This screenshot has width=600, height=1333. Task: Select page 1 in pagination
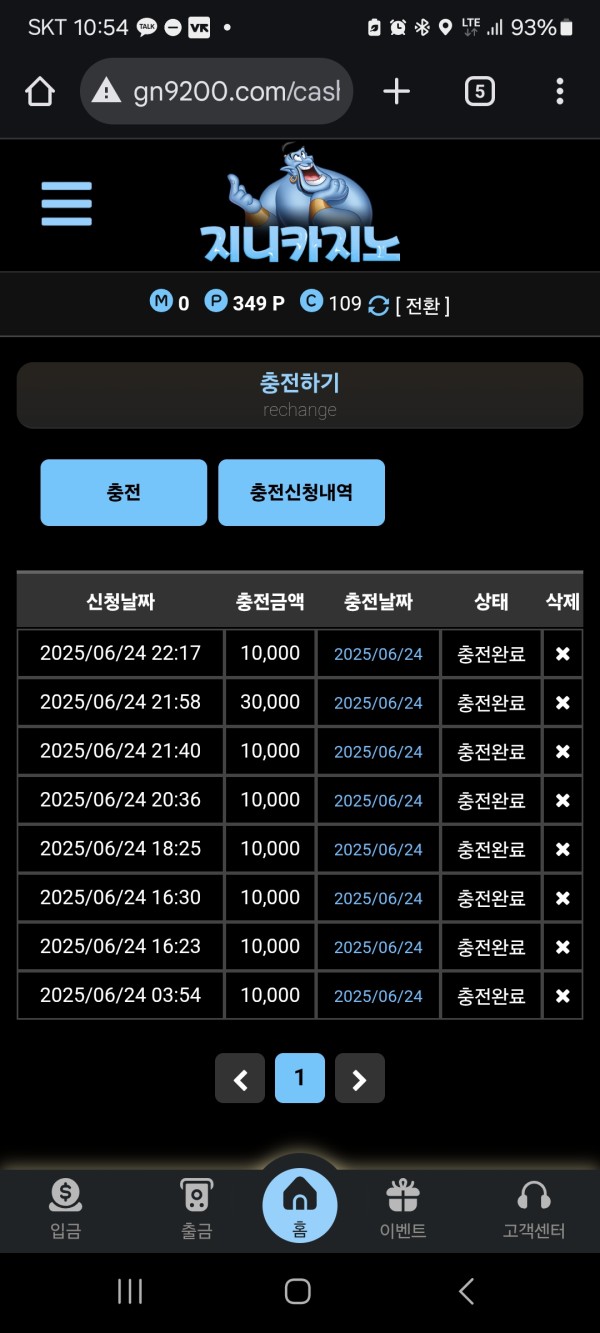pyautogui.click(x=300, y=1079)
